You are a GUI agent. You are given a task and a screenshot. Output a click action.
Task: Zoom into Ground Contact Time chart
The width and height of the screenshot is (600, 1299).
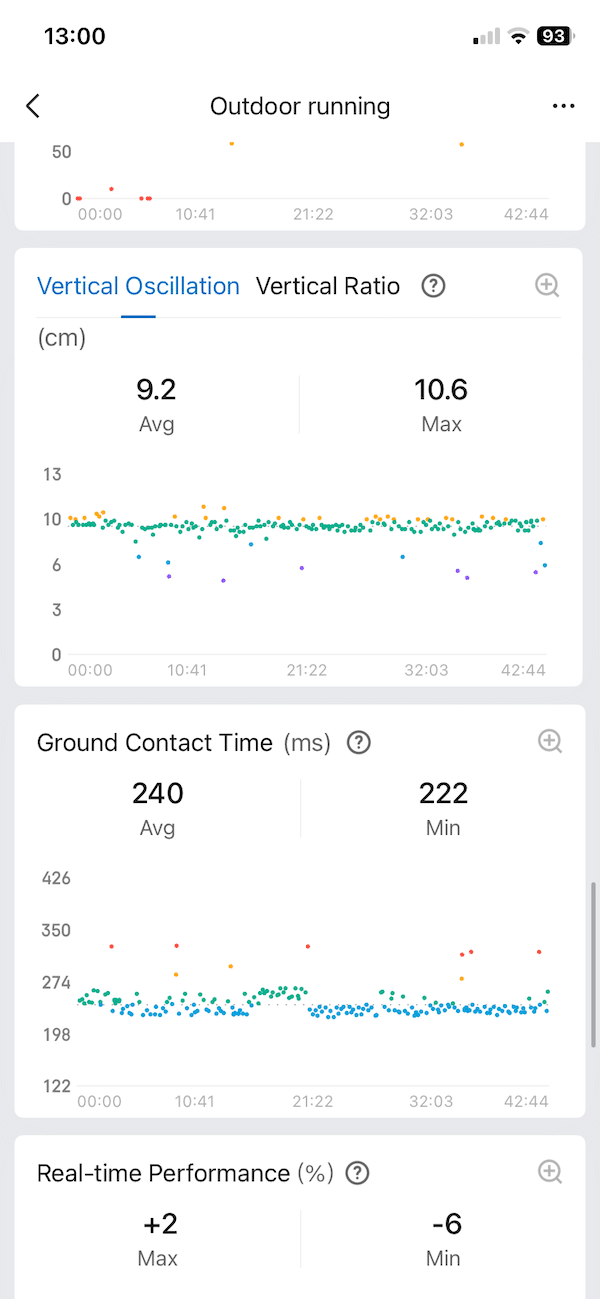tap(550, 741)
